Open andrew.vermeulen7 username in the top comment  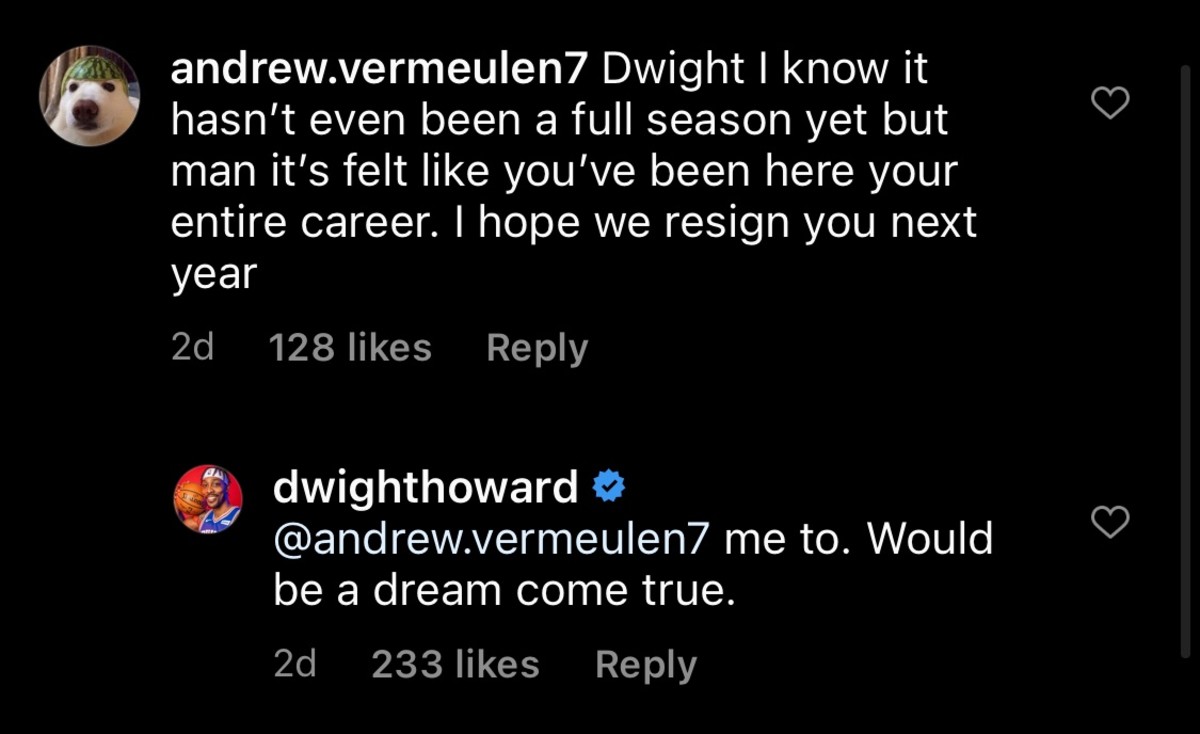383,69
